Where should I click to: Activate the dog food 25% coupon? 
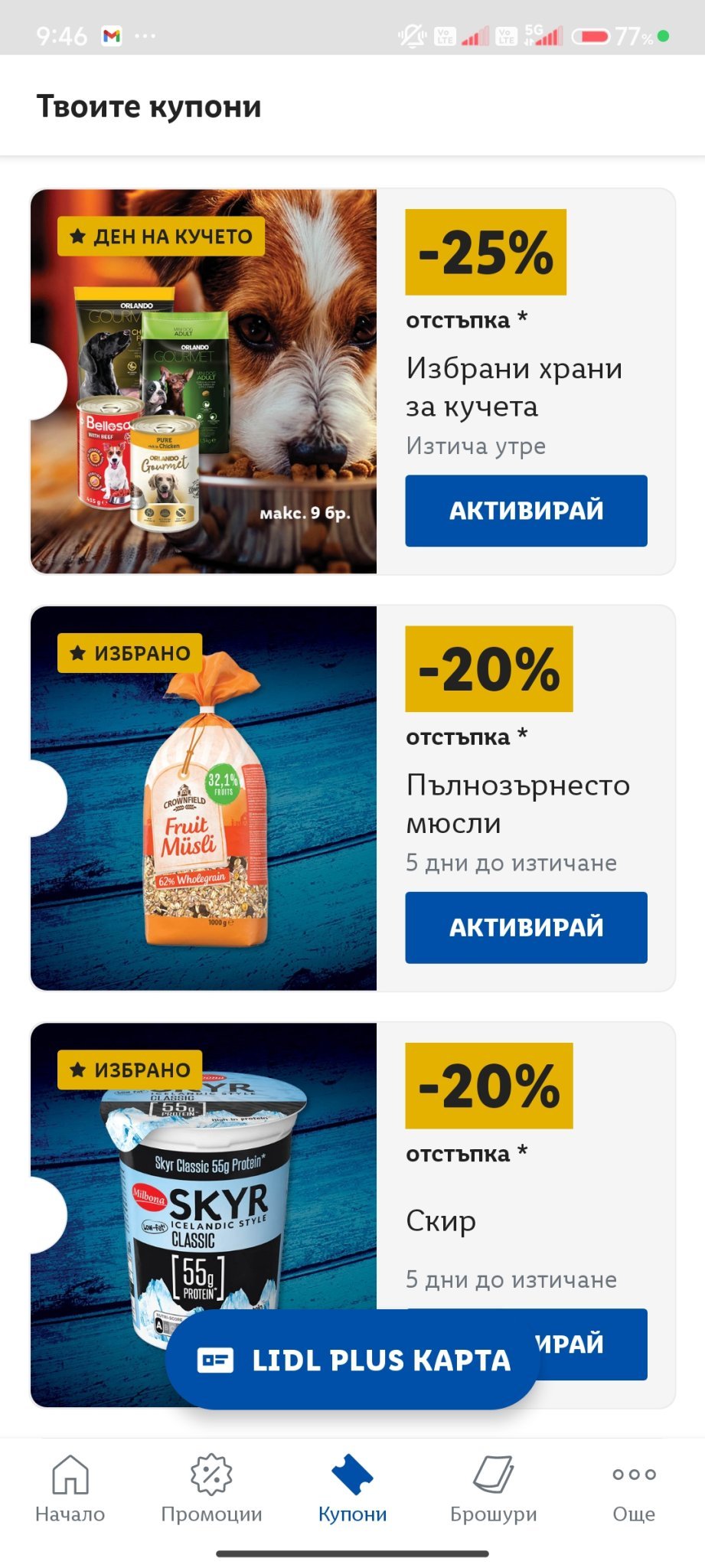[526, 511]
